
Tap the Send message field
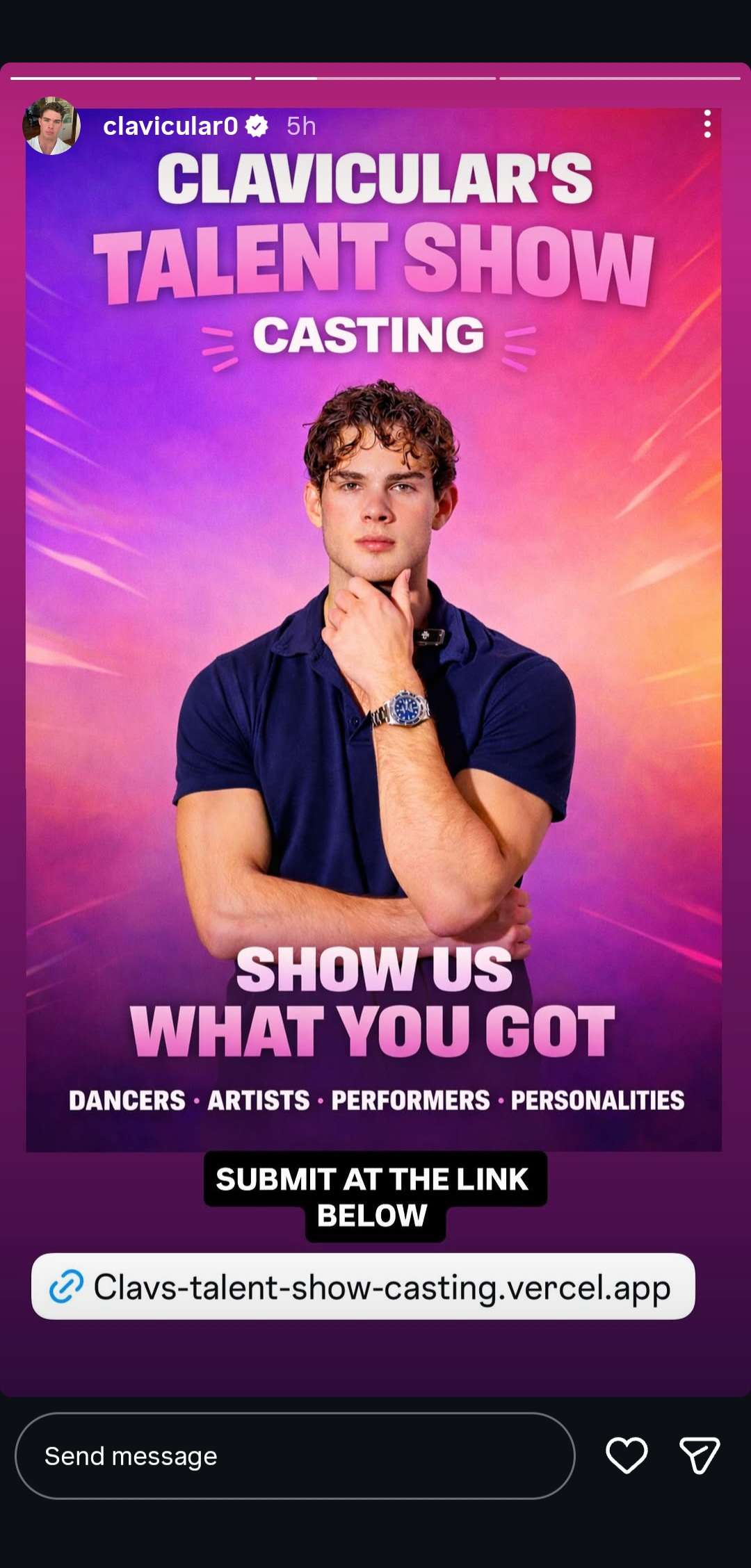295,1455
